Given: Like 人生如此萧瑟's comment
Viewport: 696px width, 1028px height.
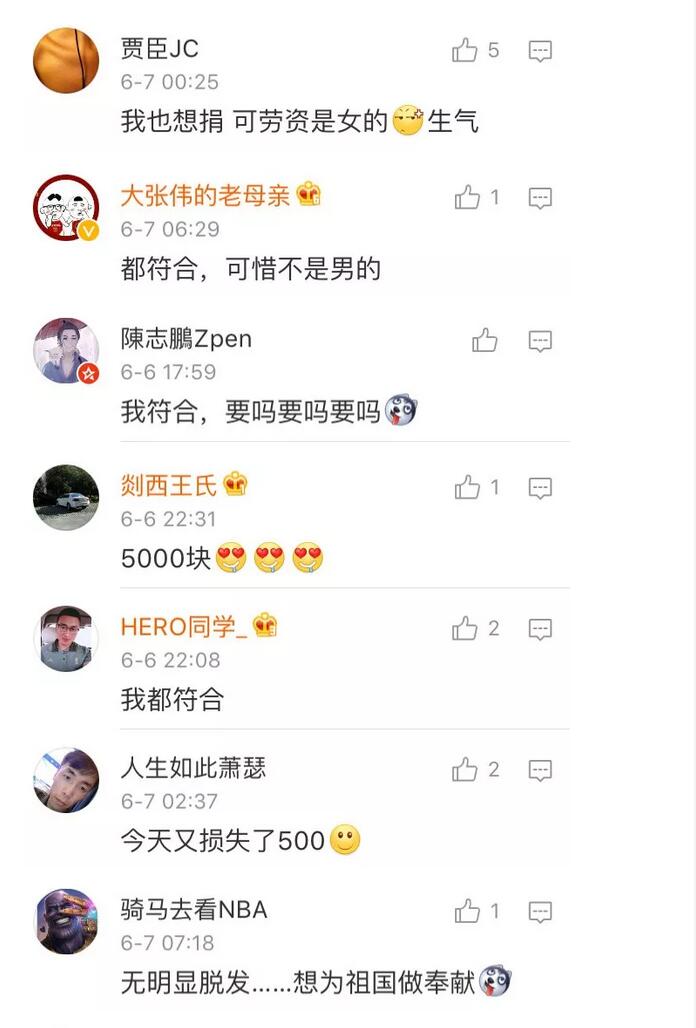Looking at the screenshot, I should (x=465, y=769).
